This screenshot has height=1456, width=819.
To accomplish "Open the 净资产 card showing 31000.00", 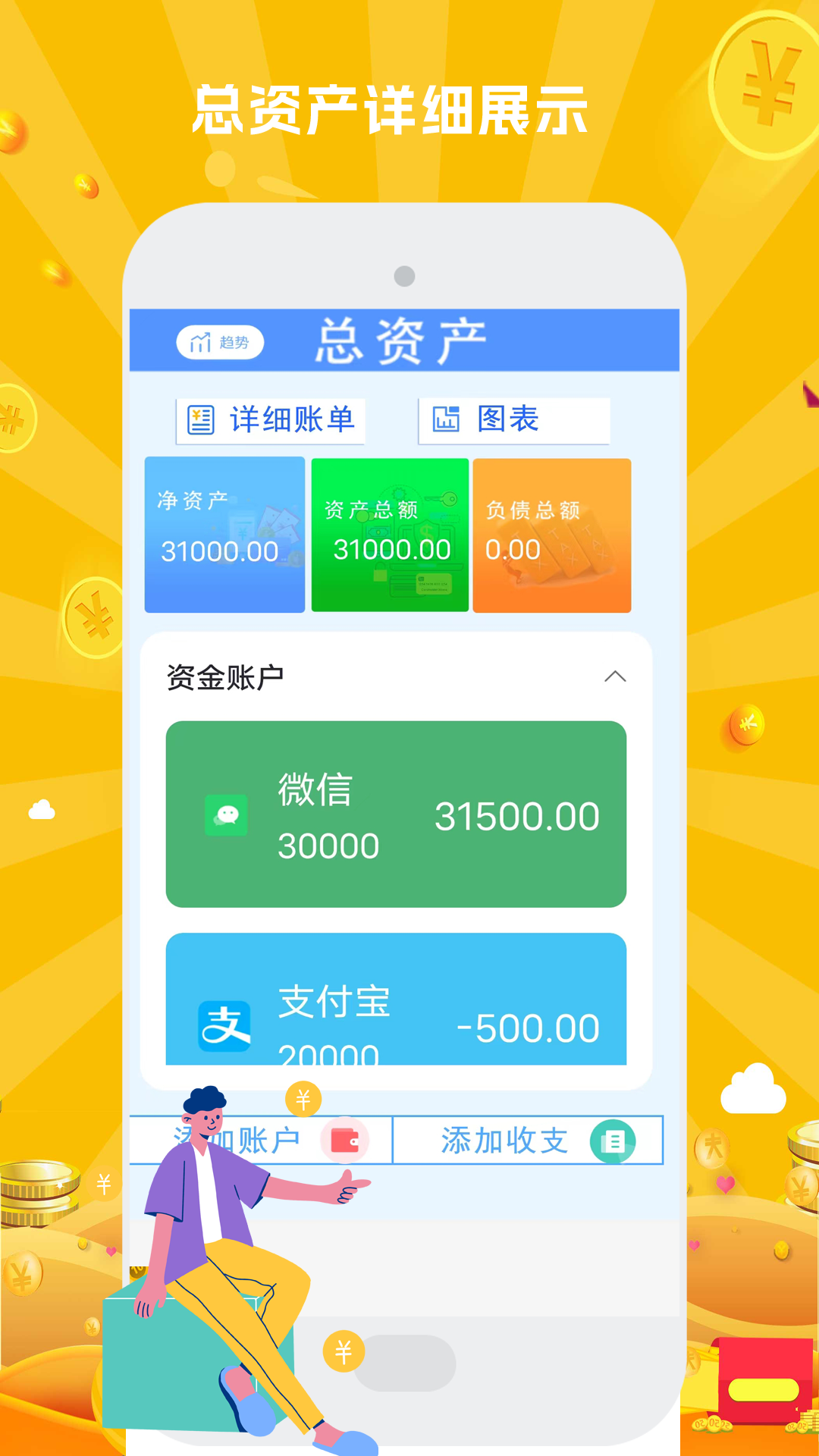I will (224, 535).
